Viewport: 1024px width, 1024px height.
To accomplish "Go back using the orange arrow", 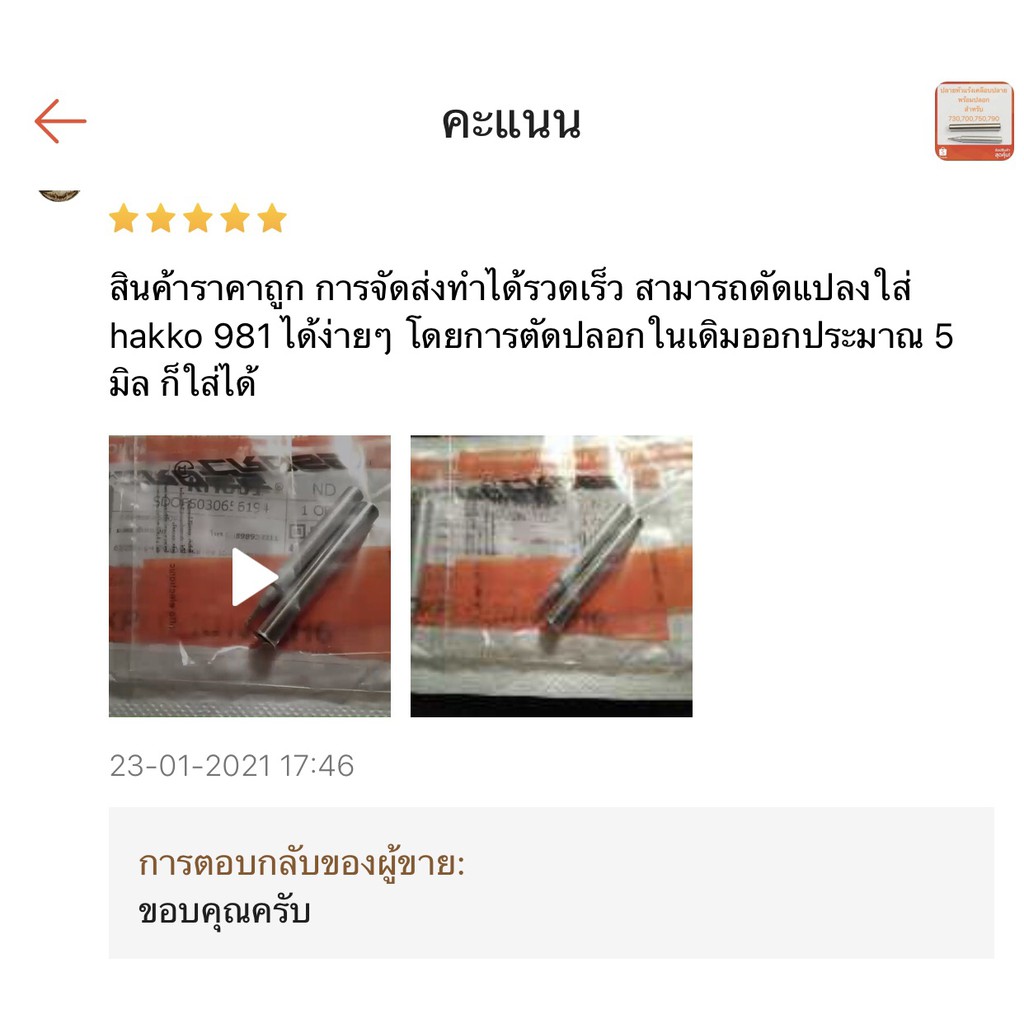I will coord(60,121).
